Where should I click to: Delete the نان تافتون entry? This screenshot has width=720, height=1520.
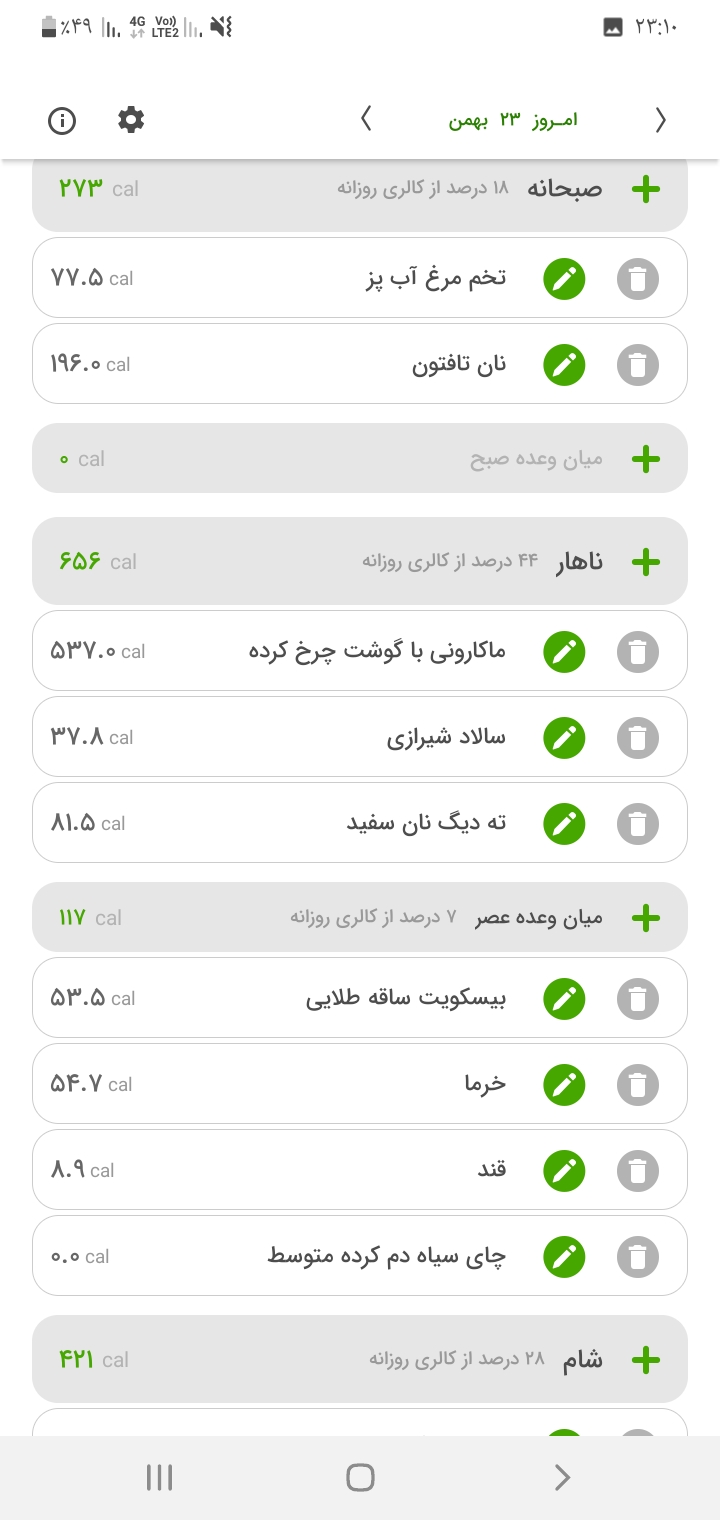(638, 365)
